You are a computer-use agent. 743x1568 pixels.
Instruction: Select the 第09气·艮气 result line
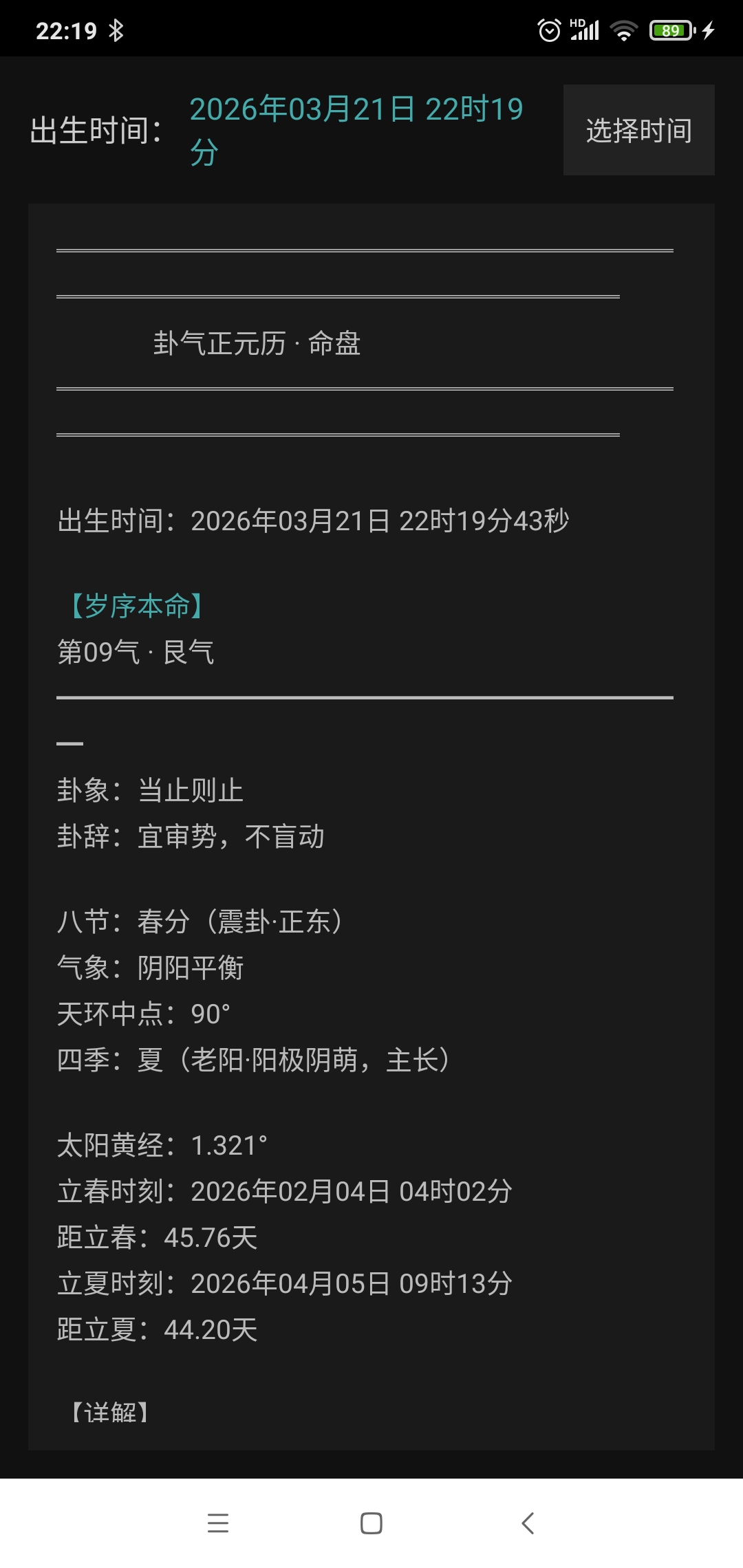click(136, 653)
